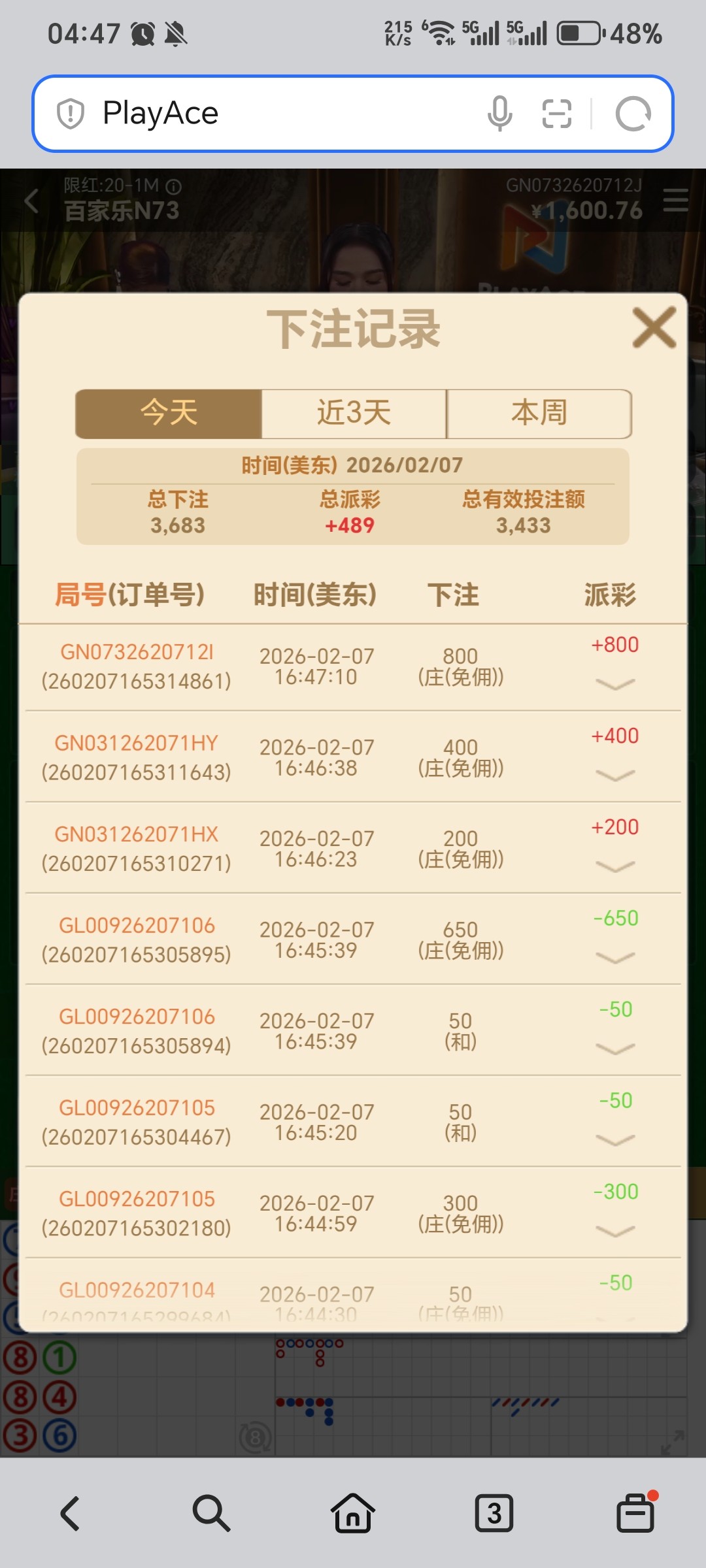
Task: Tap the home button in the navigation bar
Action: point(353,1513)
